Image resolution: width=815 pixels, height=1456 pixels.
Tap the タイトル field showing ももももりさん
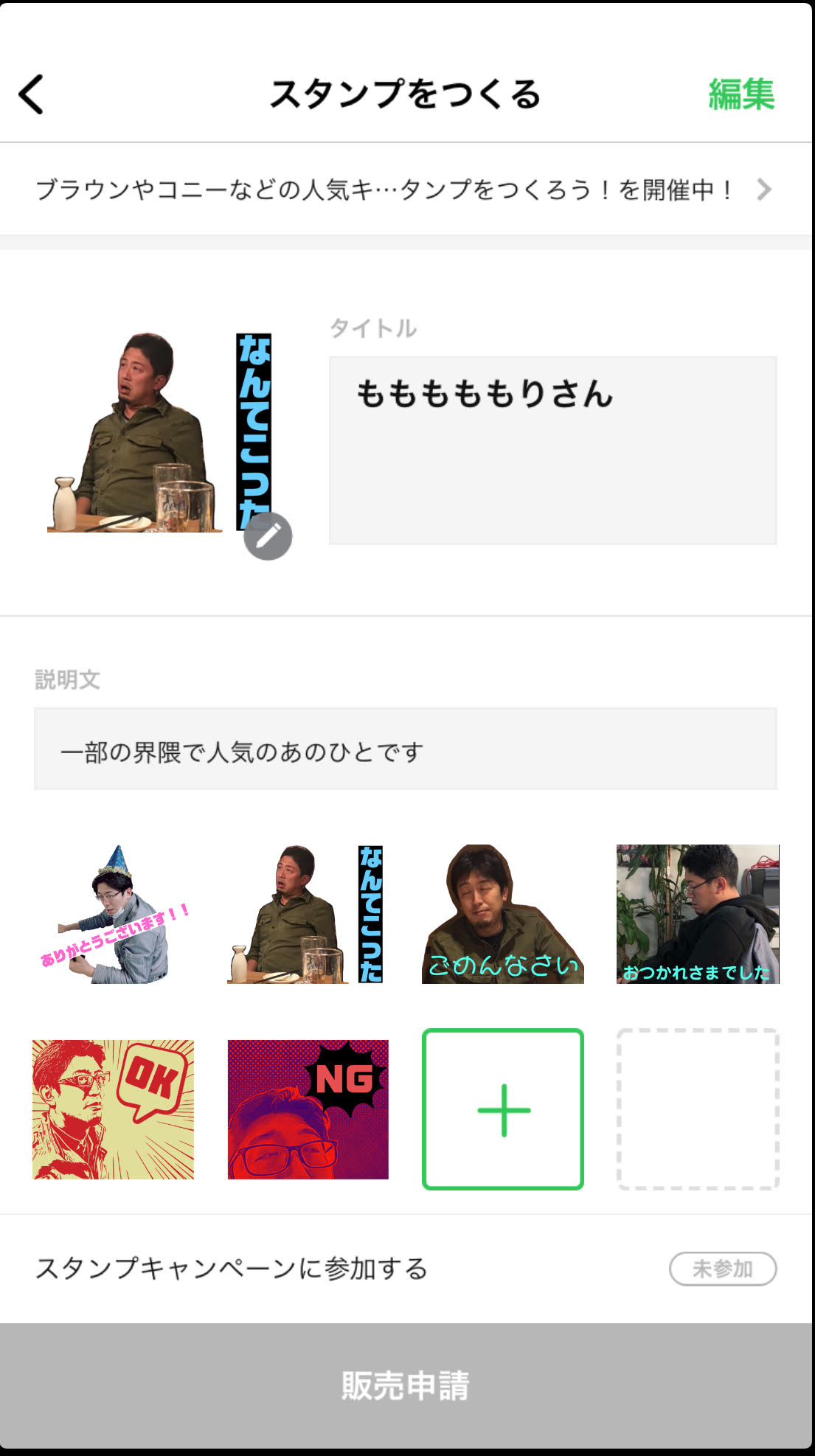tap(553, 451)
